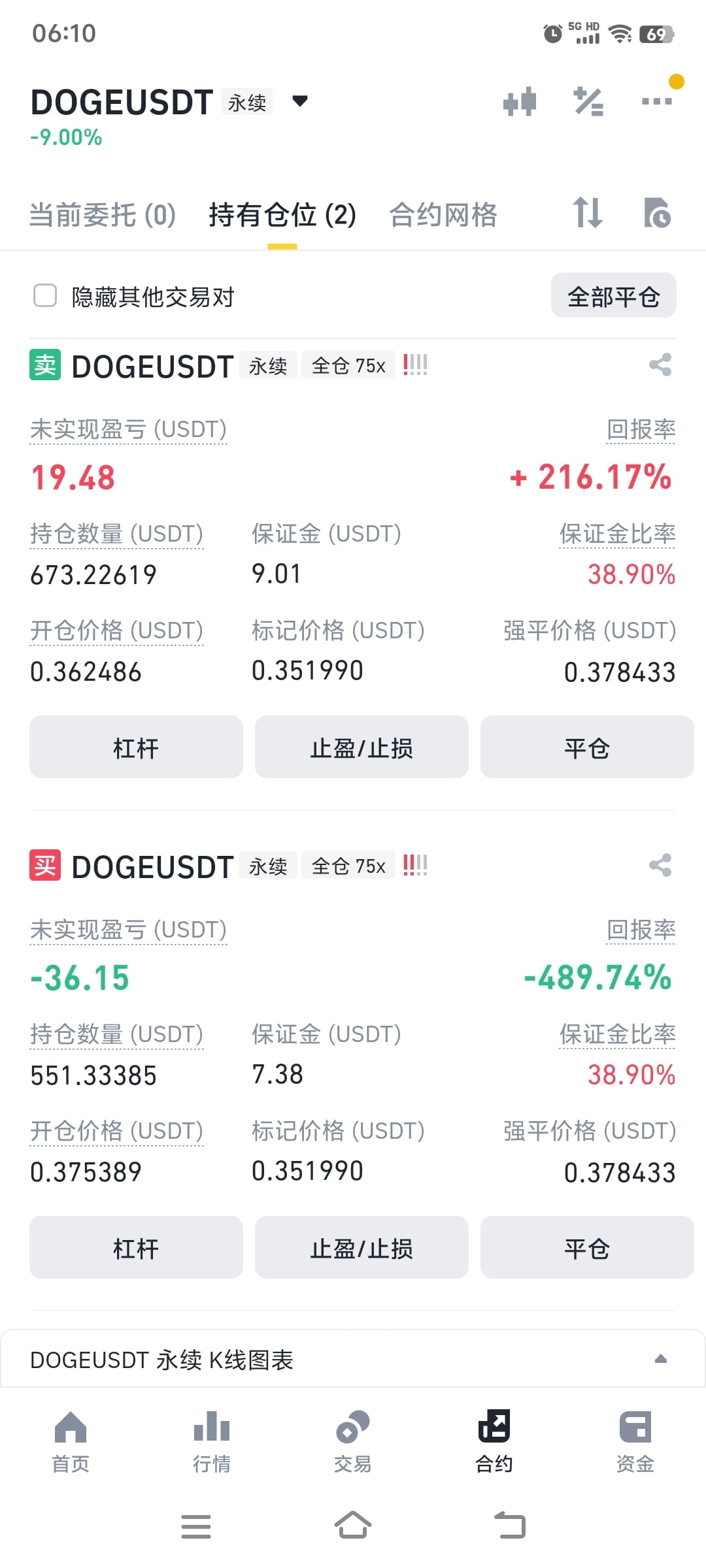Image resolution: width=706 pixels, height=1568 pixels.
Task: Open the candlestick chart icon
Action: click(x=520, y=102)
